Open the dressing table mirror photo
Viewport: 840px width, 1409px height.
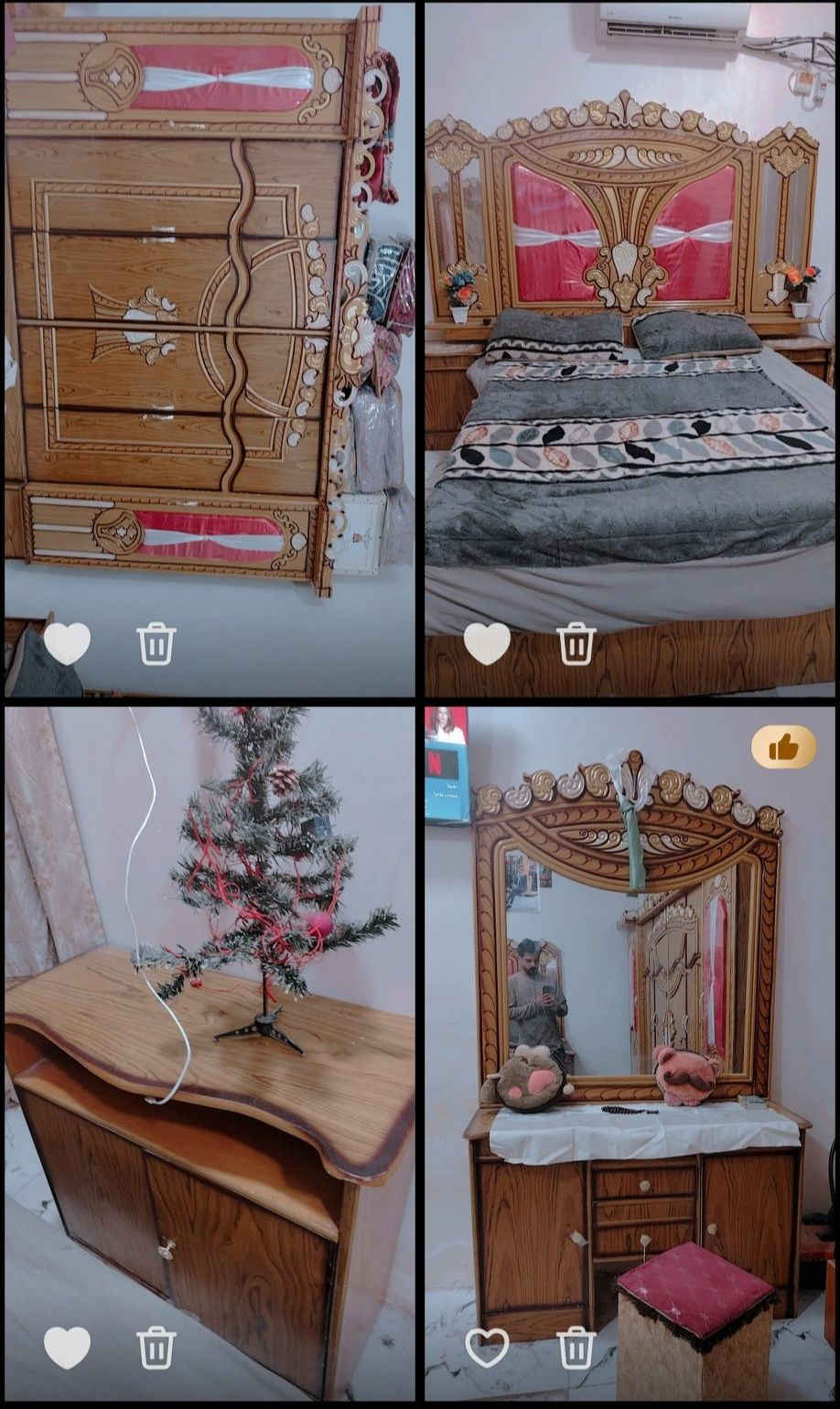(x=630, y=1052)
